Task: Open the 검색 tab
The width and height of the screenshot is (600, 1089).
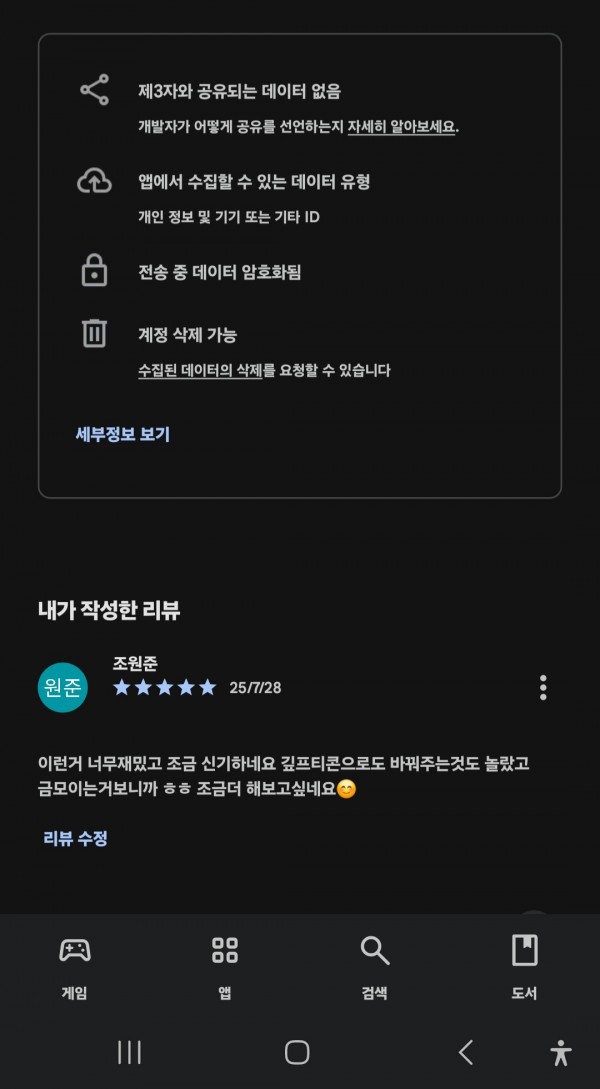Action: point(374,967)
